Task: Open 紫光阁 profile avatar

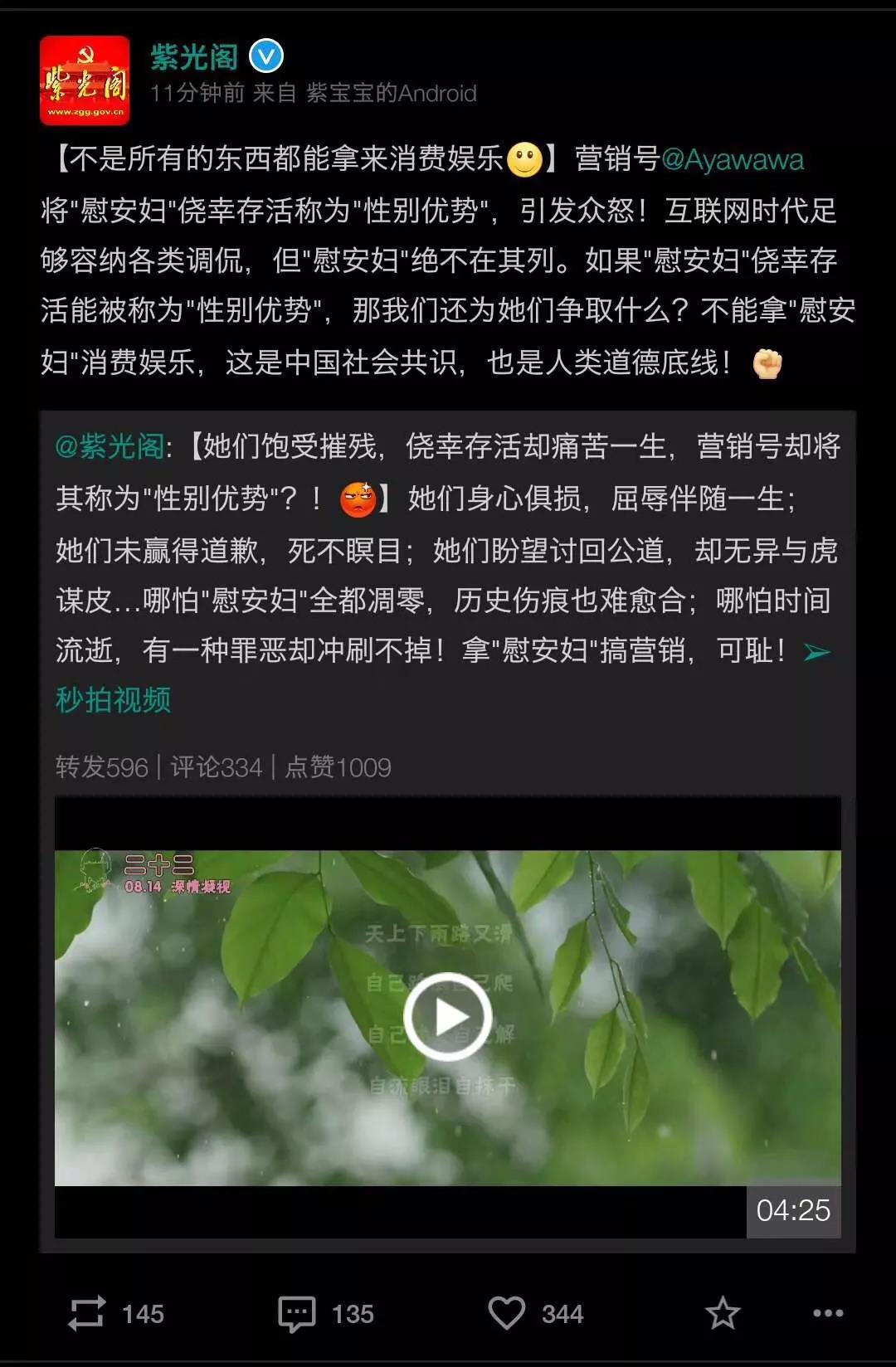Action: (85, 80)
